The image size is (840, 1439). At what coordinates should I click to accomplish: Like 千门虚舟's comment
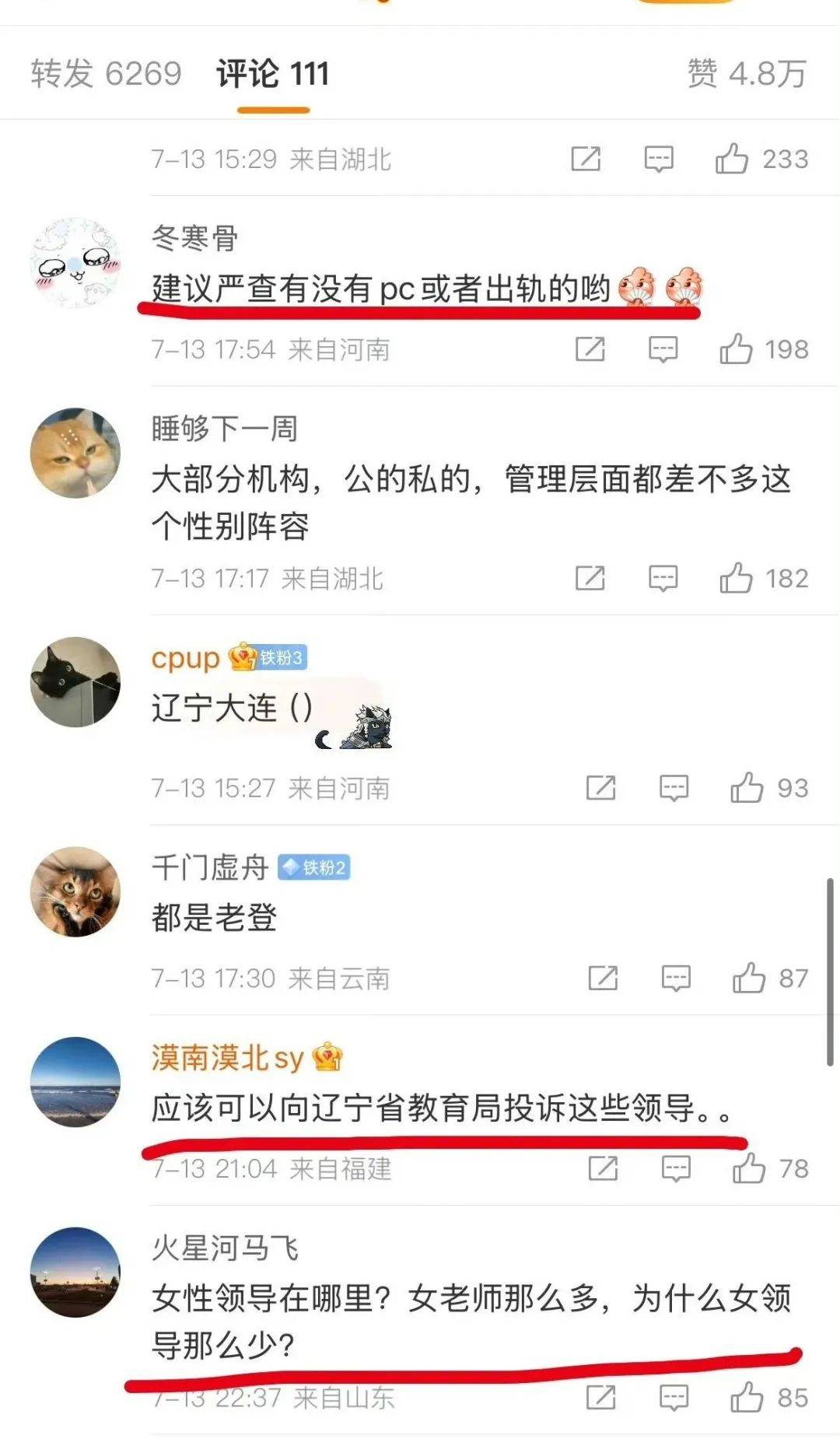(x=749, y=978)
